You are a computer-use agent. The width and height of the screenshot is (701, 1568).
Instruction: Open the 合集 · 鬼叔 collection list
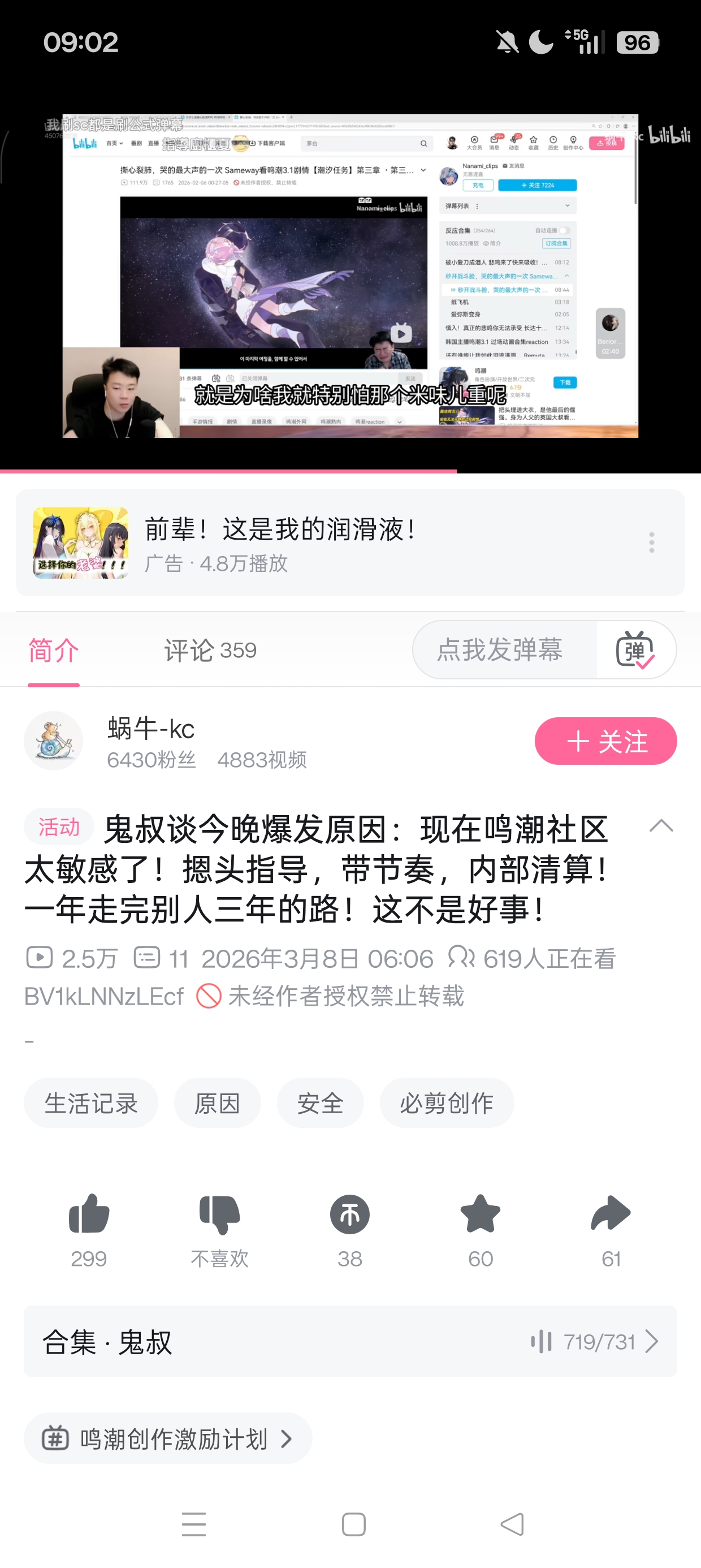pos(350,1341)
